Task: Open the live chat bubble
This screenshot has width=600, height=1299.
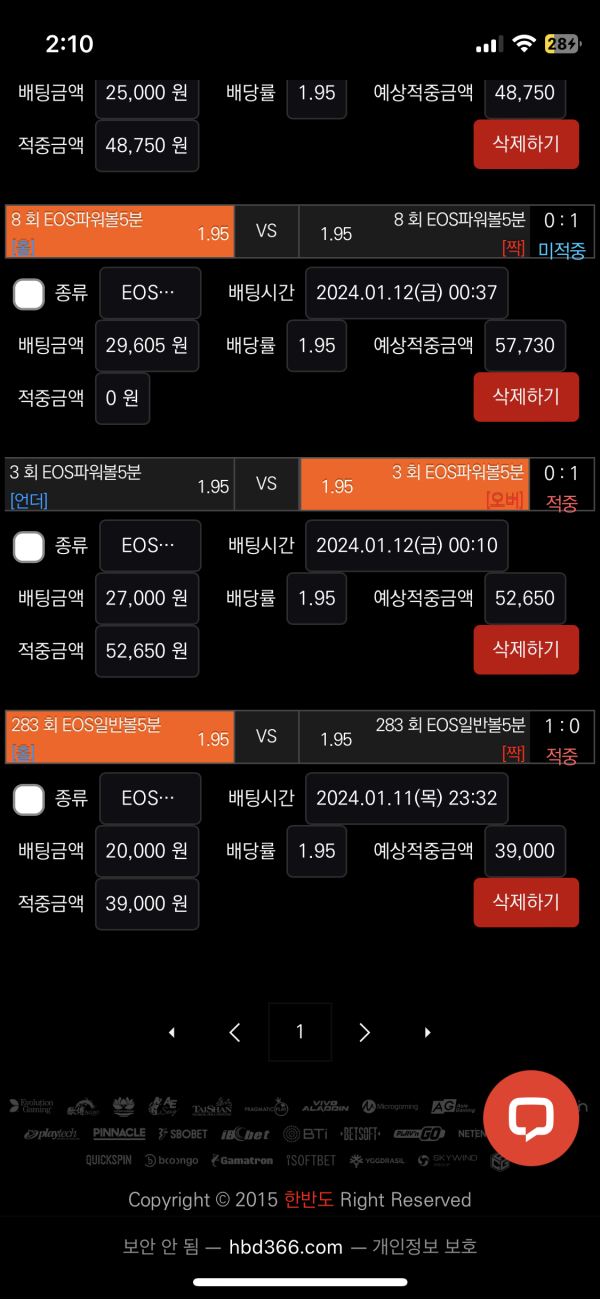Action: 530,1118
